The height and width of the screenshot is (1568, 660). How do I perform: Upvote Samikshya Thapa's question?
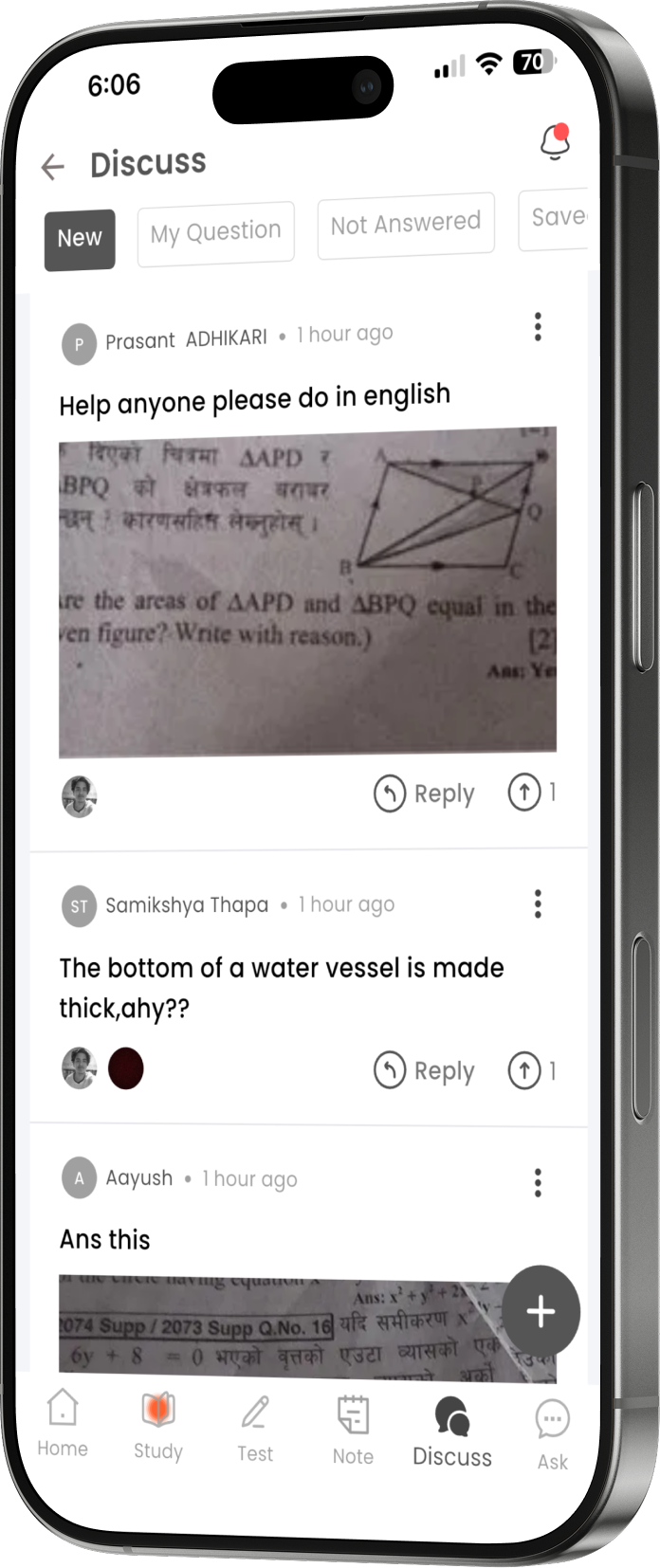(x=524, y=1070)
